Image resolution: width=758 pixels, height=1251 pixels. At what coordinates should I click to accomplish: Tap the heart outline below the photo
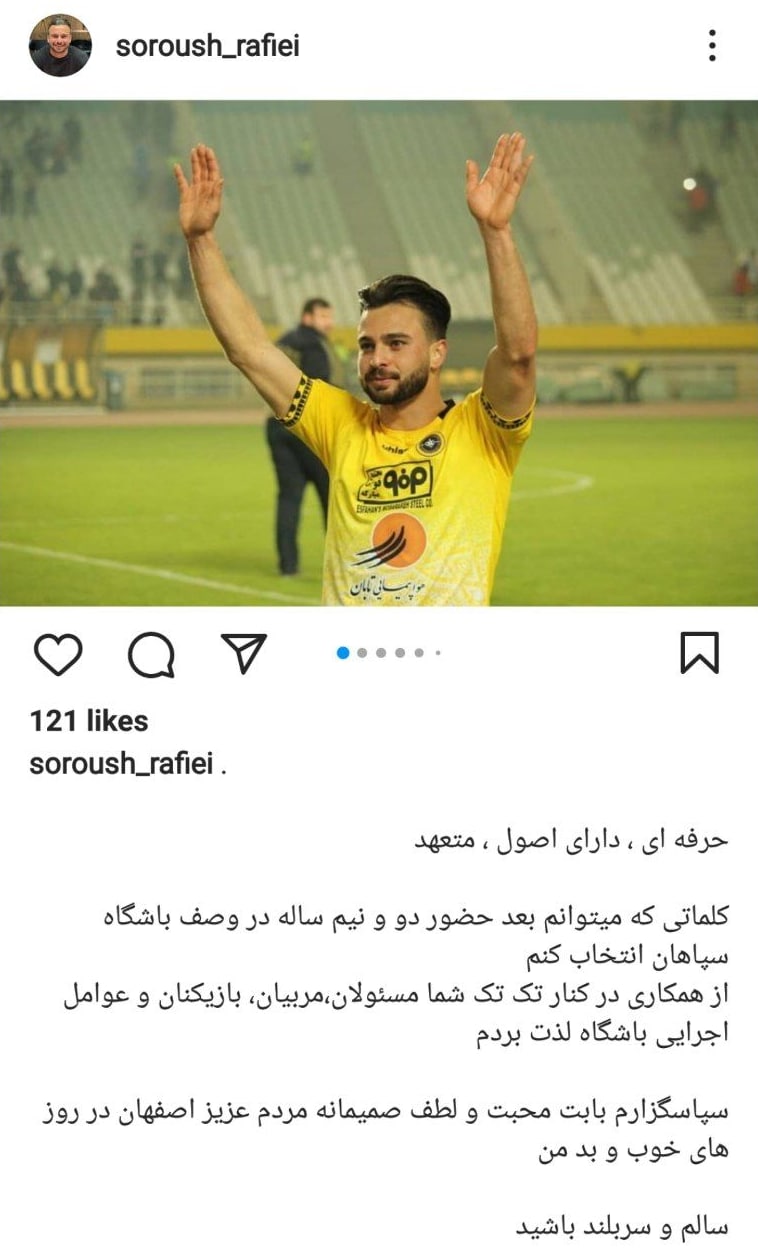point(59,655)
